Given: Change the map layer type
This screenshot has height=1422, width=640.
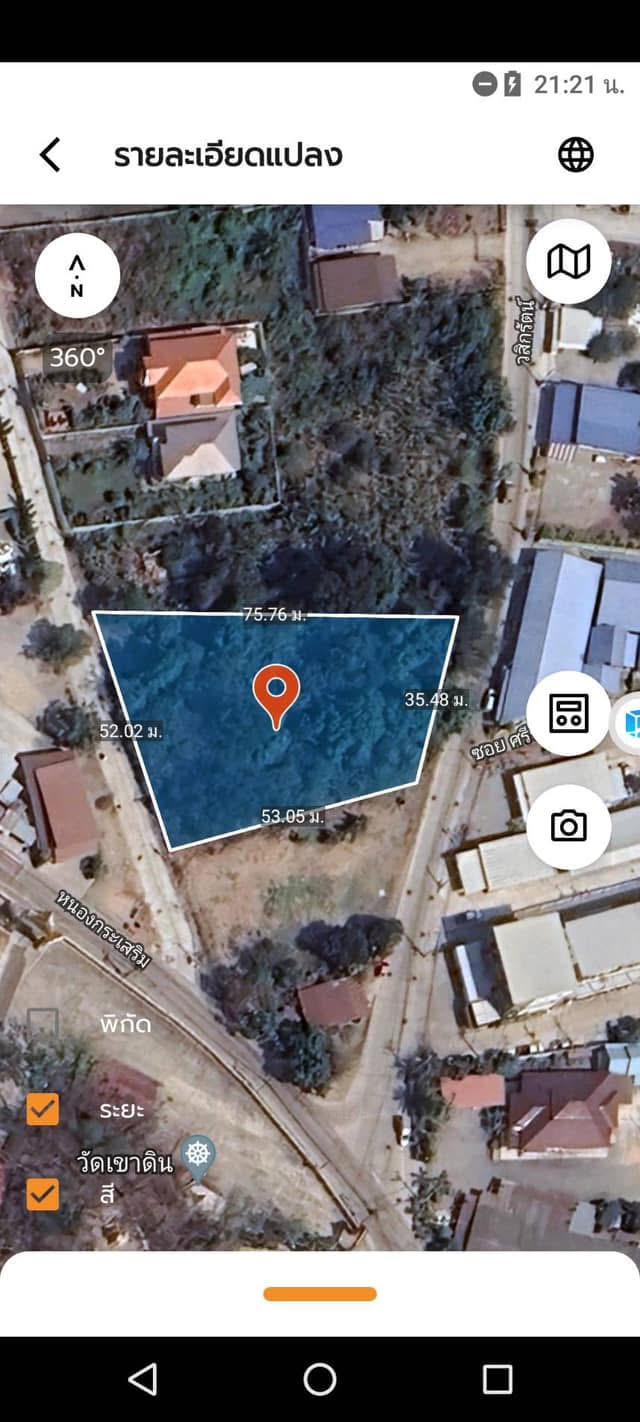Looking at the screenshot, I should 568,262.
